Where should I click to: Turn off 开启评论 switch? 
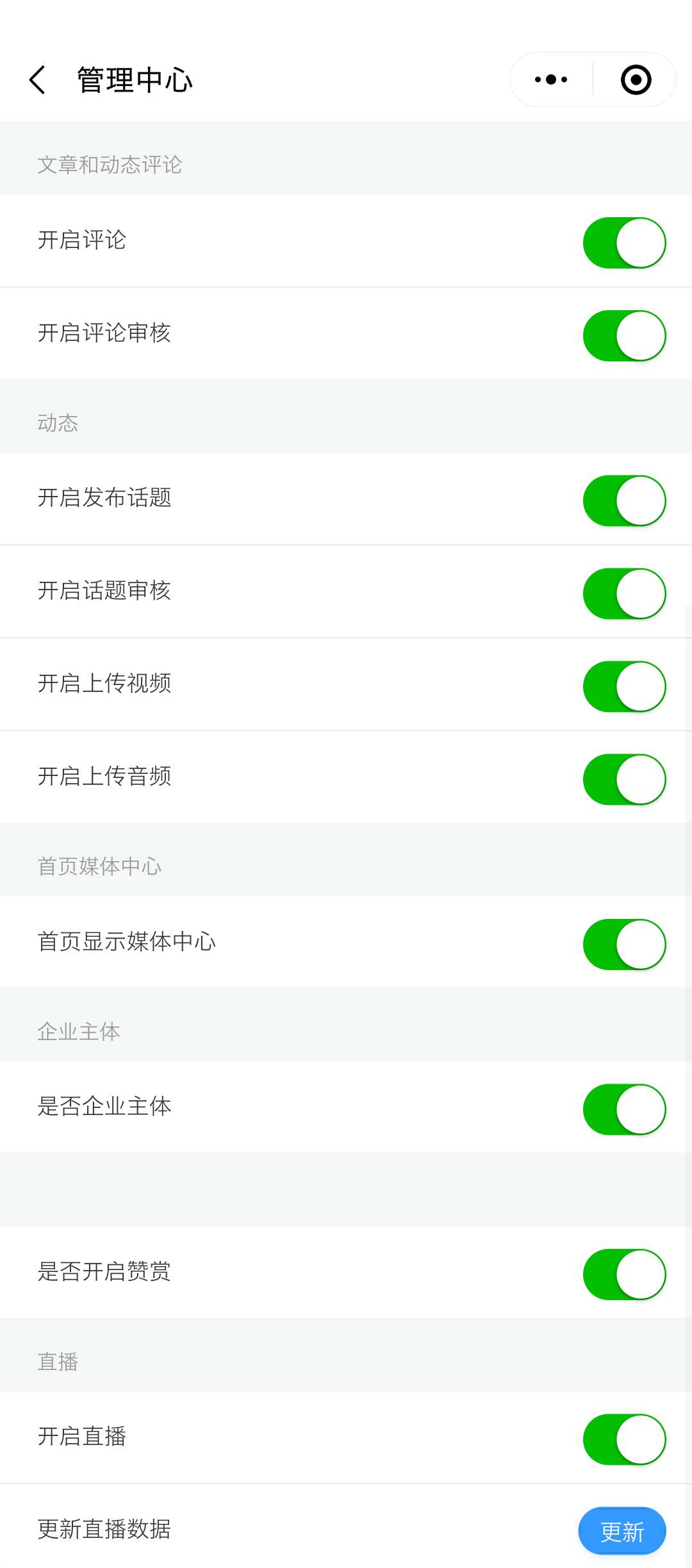coord(624,243)
